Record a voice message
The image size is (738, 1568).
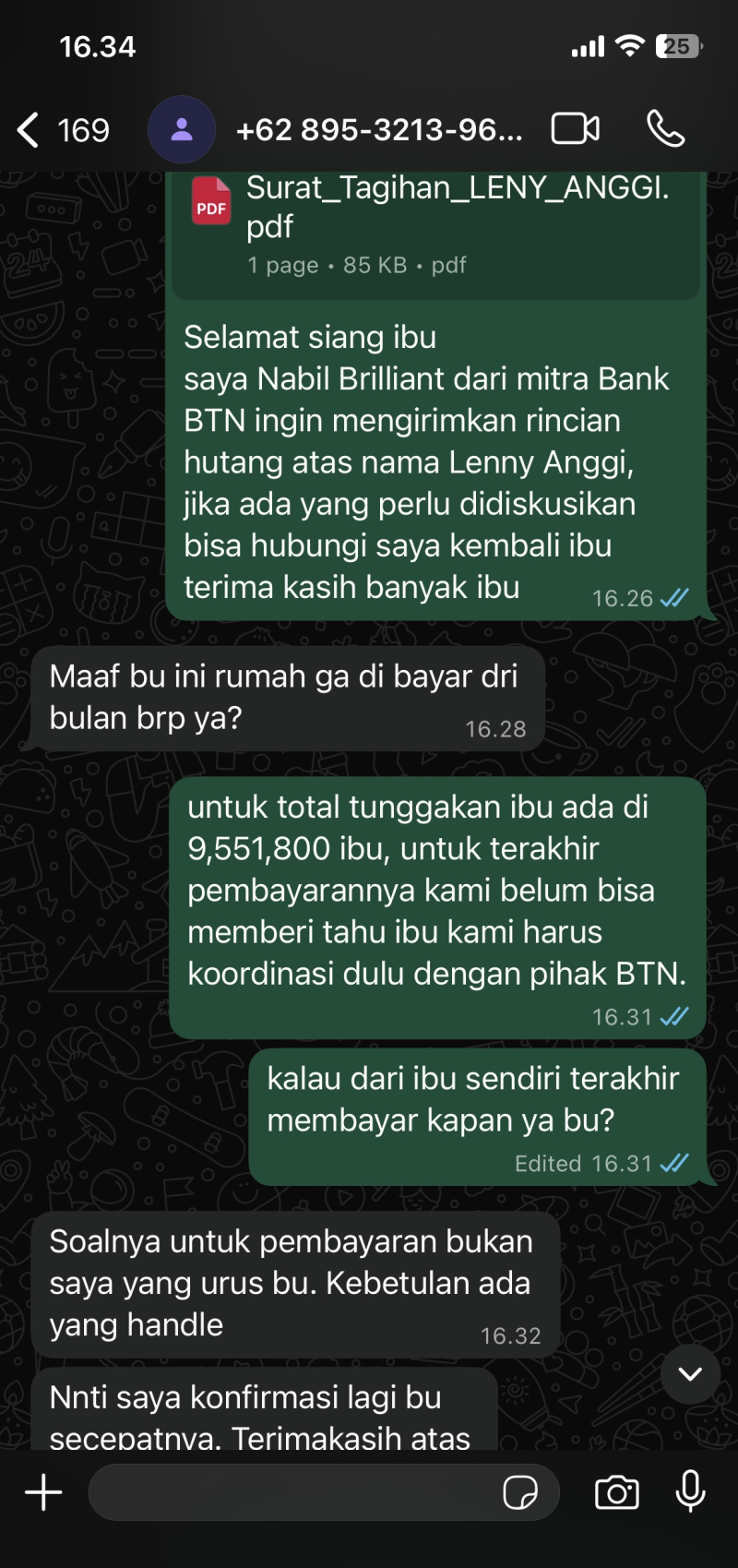coord(690,1492)
